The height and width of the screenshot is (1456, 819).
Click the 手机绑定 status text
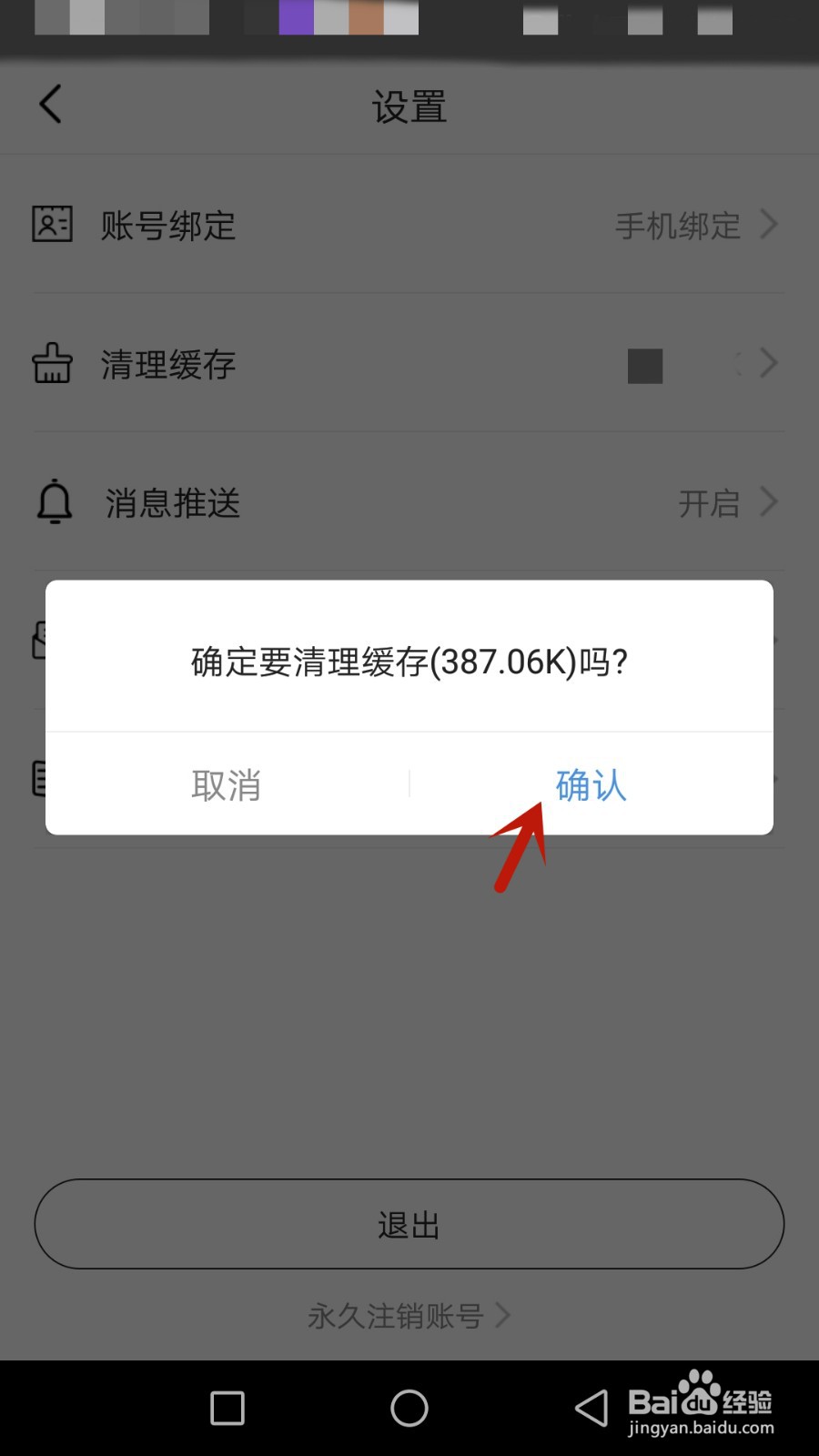click(677, 227)
